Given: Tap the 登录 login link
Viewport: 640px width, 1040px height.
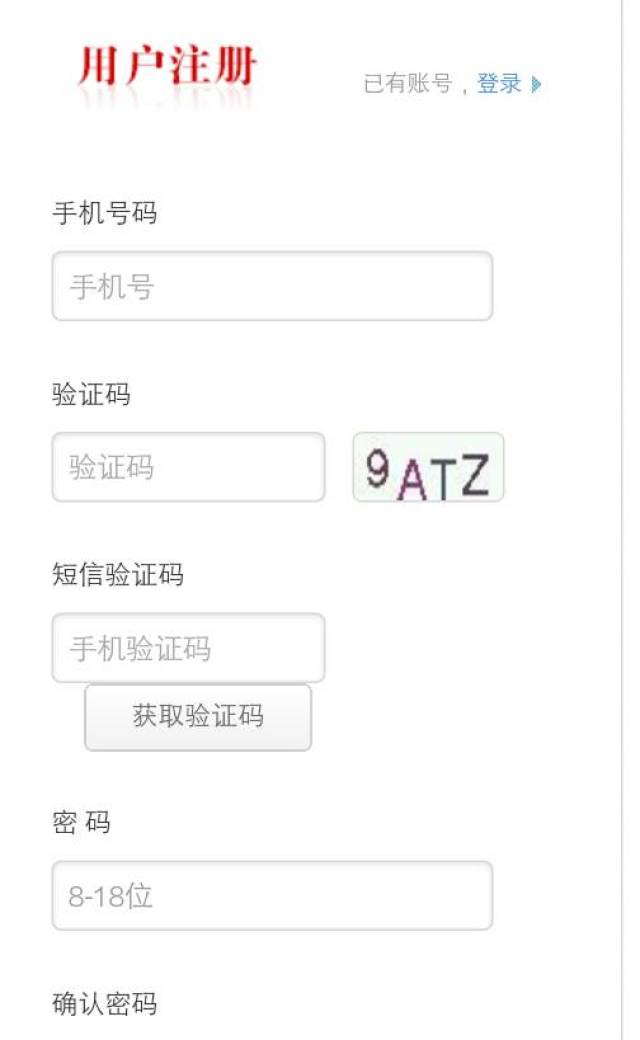Looking at the screenshot, I should pyautogui.click(x=500, y=84).
